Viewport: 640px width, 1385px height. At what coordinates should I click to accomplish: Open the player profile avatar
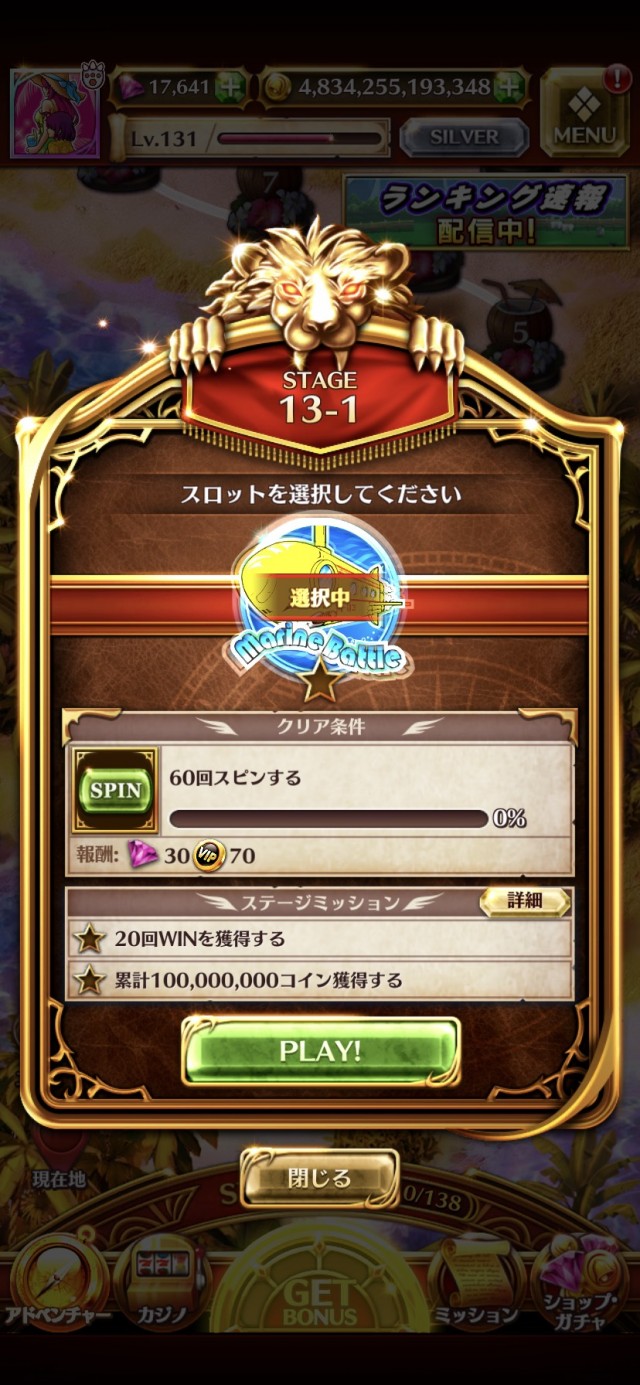(x=55, y=113)
